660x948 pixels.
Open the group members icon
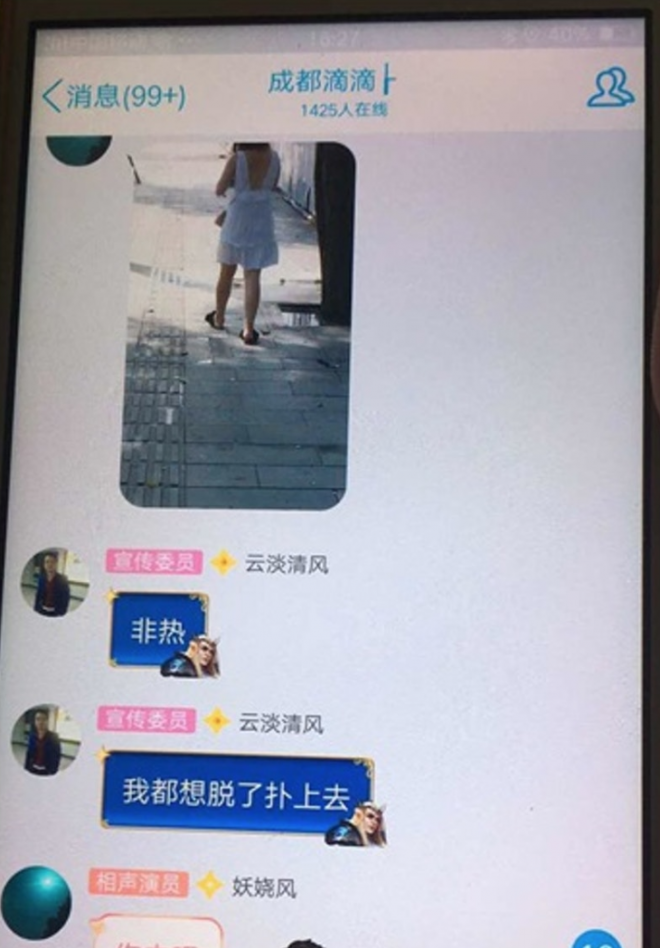pyautogui.click(x=610, y=89)
